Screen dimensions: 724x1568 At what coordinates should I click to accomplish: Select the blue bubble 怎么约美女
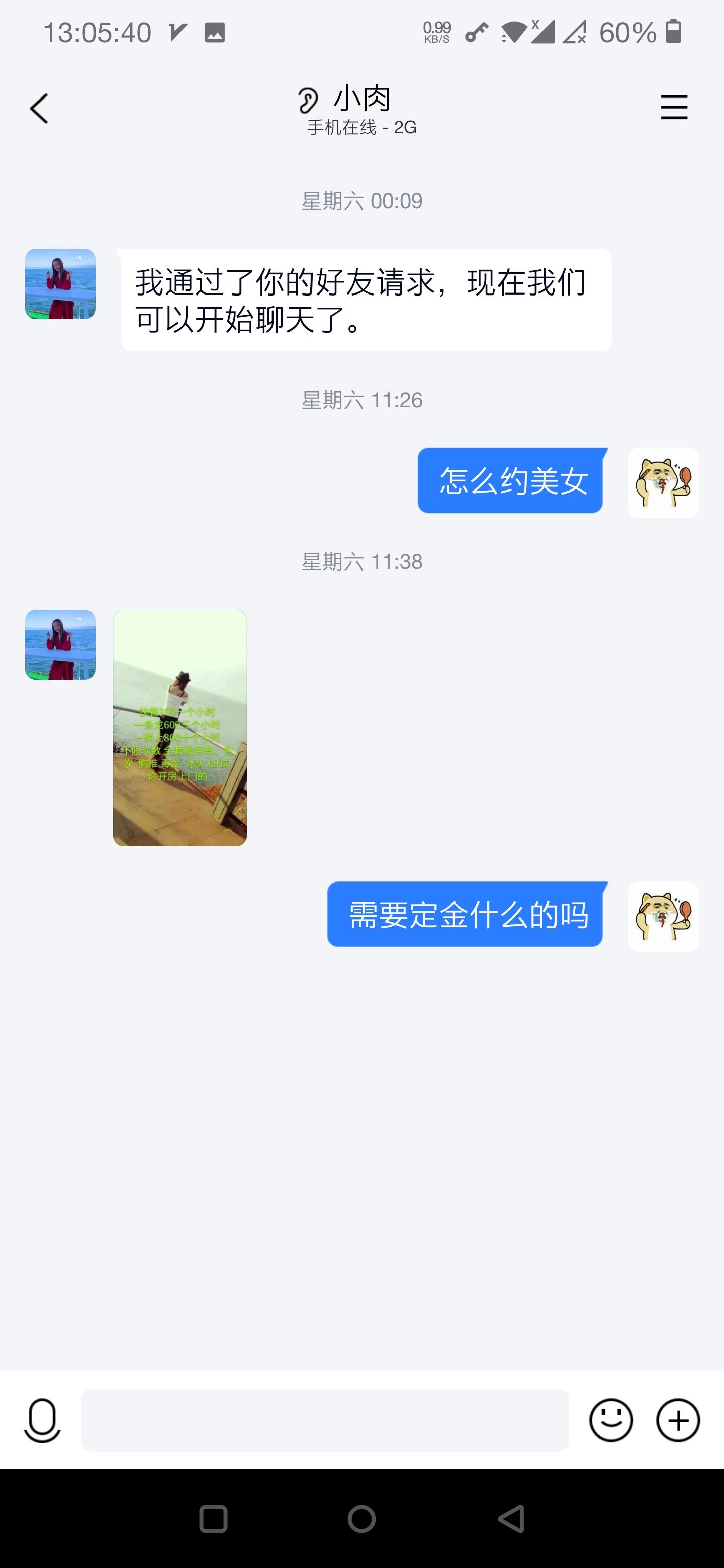click(x=510, y=481)
